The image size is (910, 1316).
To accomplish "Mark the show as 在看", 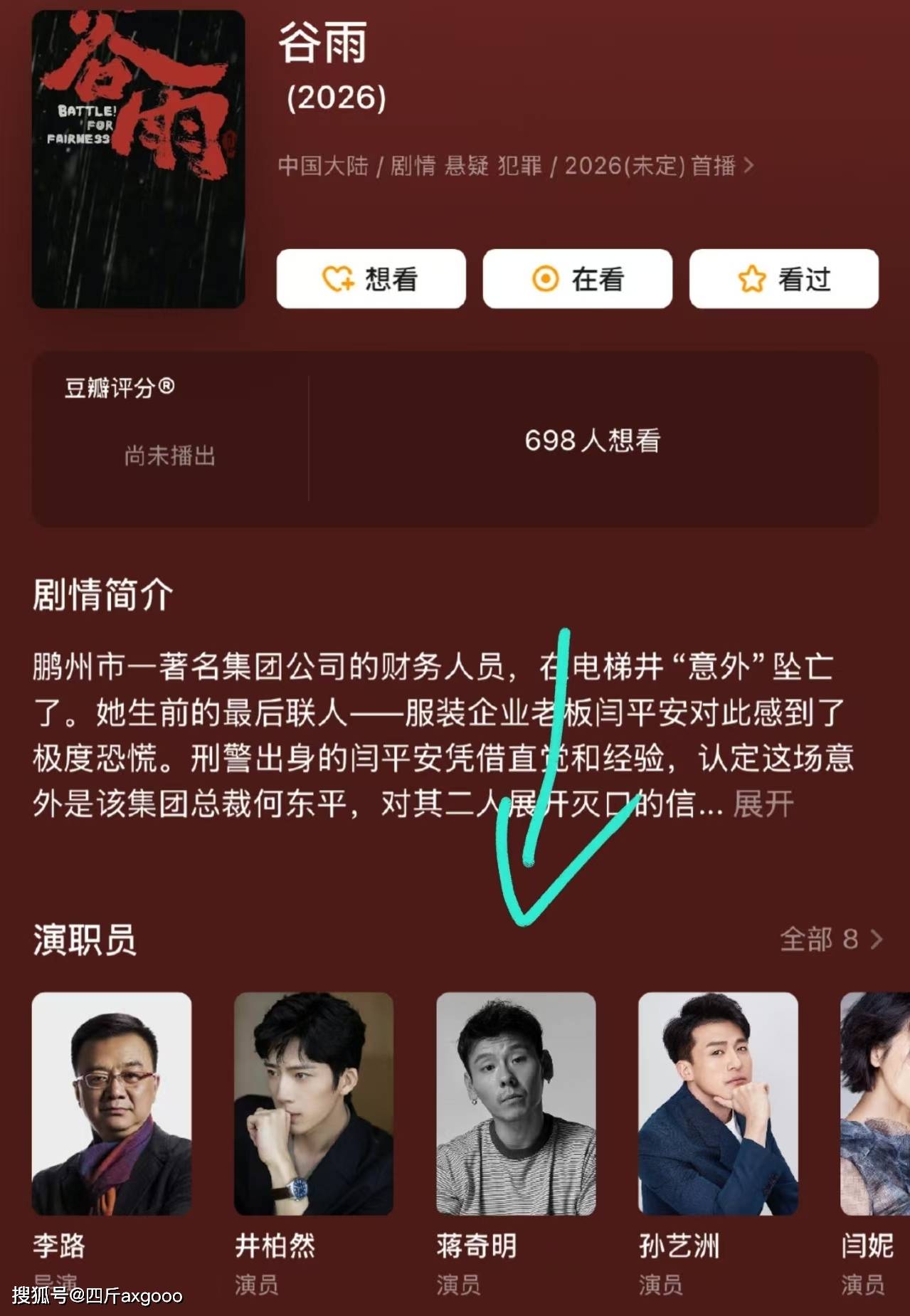I will click(x=577, y=279).
